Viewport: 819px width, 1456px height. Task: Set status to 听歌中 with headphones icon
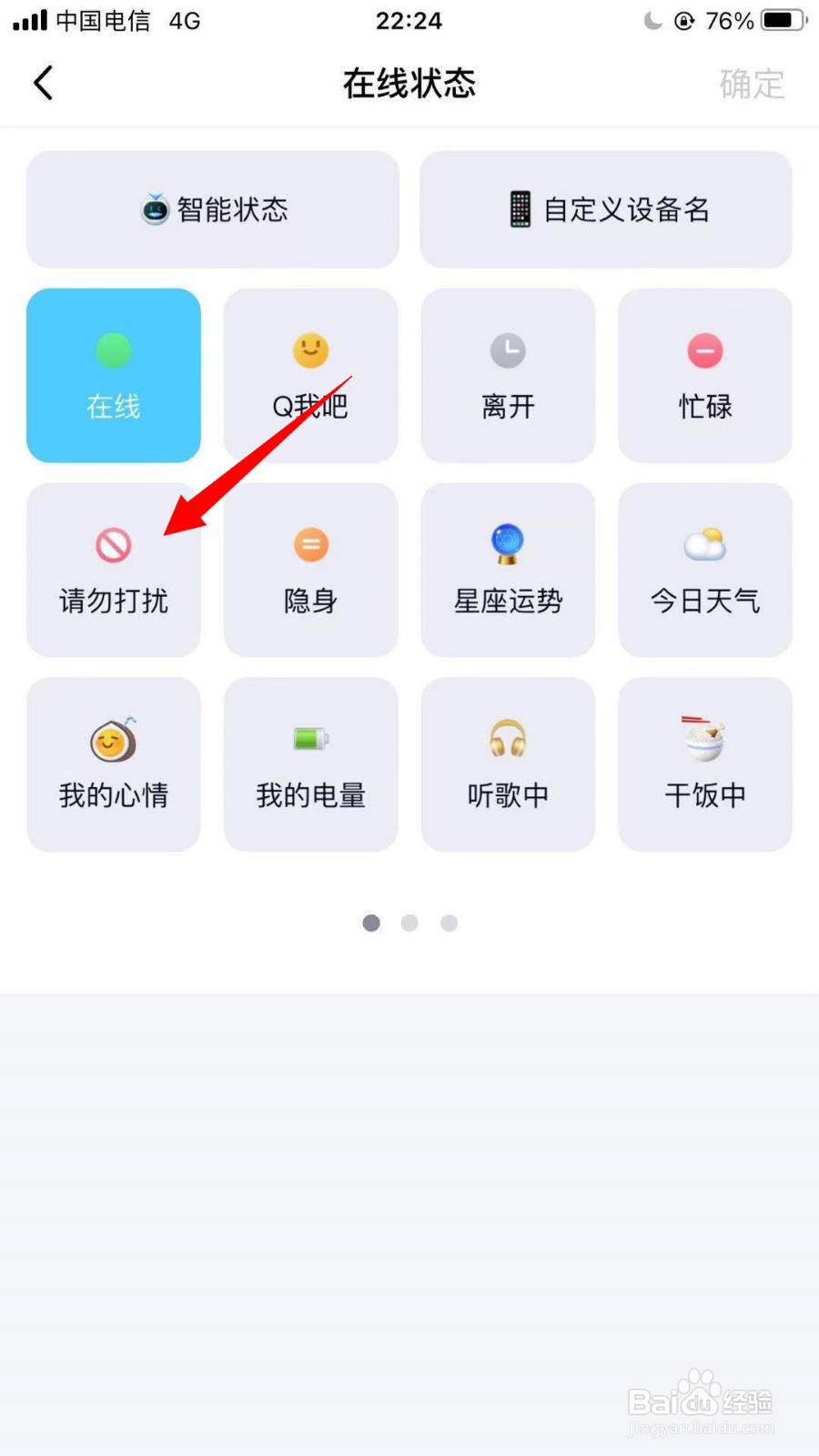508,764
